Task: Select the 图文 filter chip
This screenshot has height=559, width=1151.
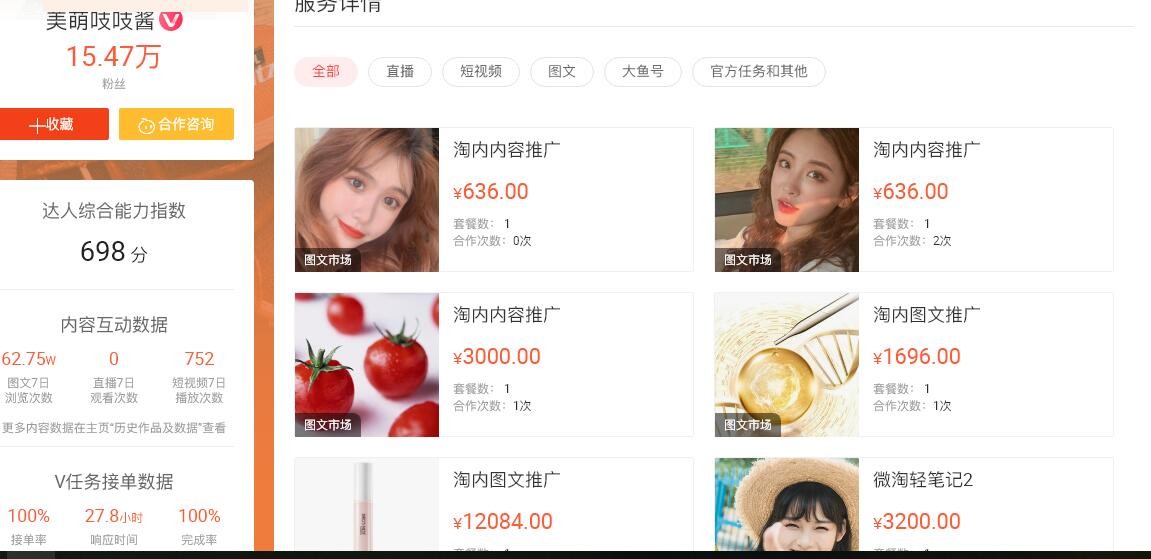Action: coord(562,72)
